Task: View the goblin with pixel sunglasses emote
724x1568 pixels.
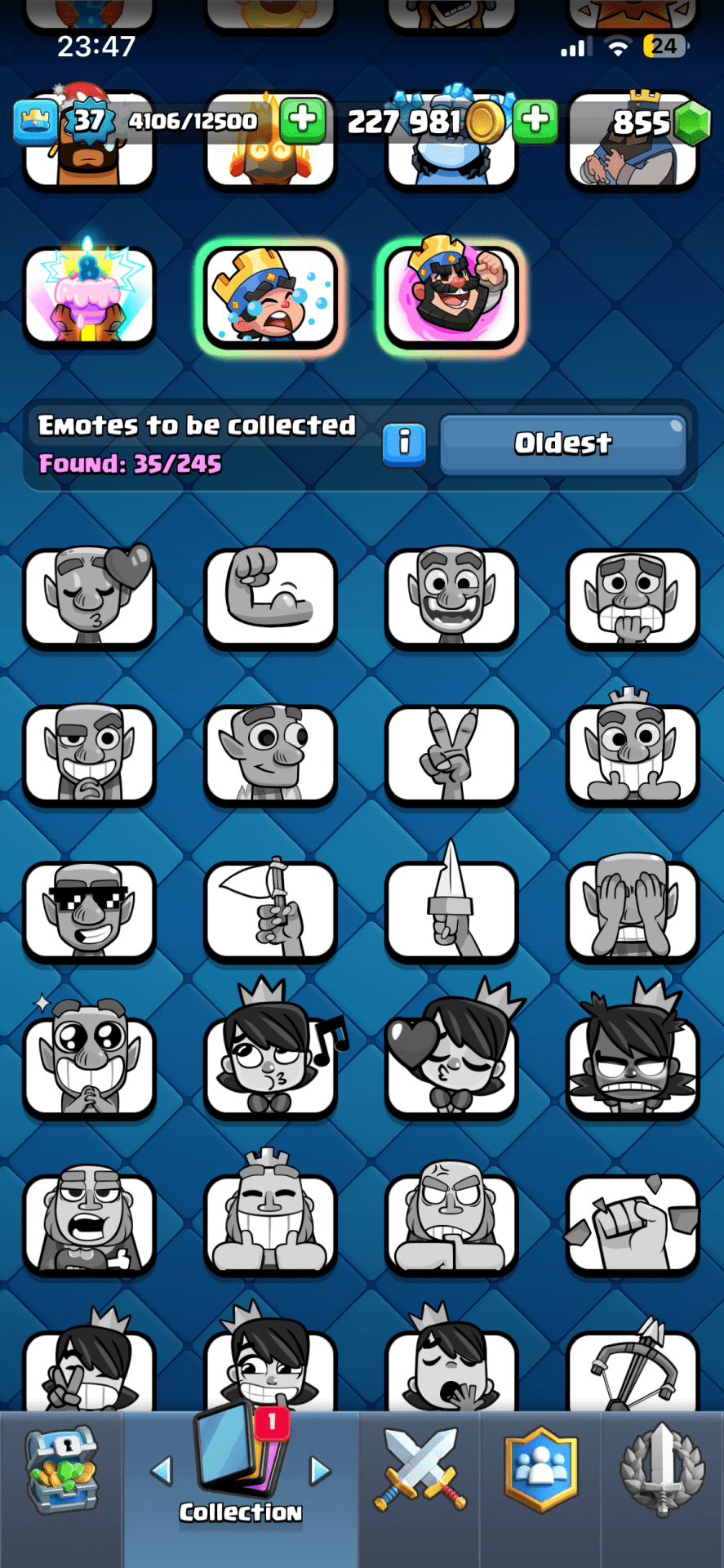Action: (89, 911)
